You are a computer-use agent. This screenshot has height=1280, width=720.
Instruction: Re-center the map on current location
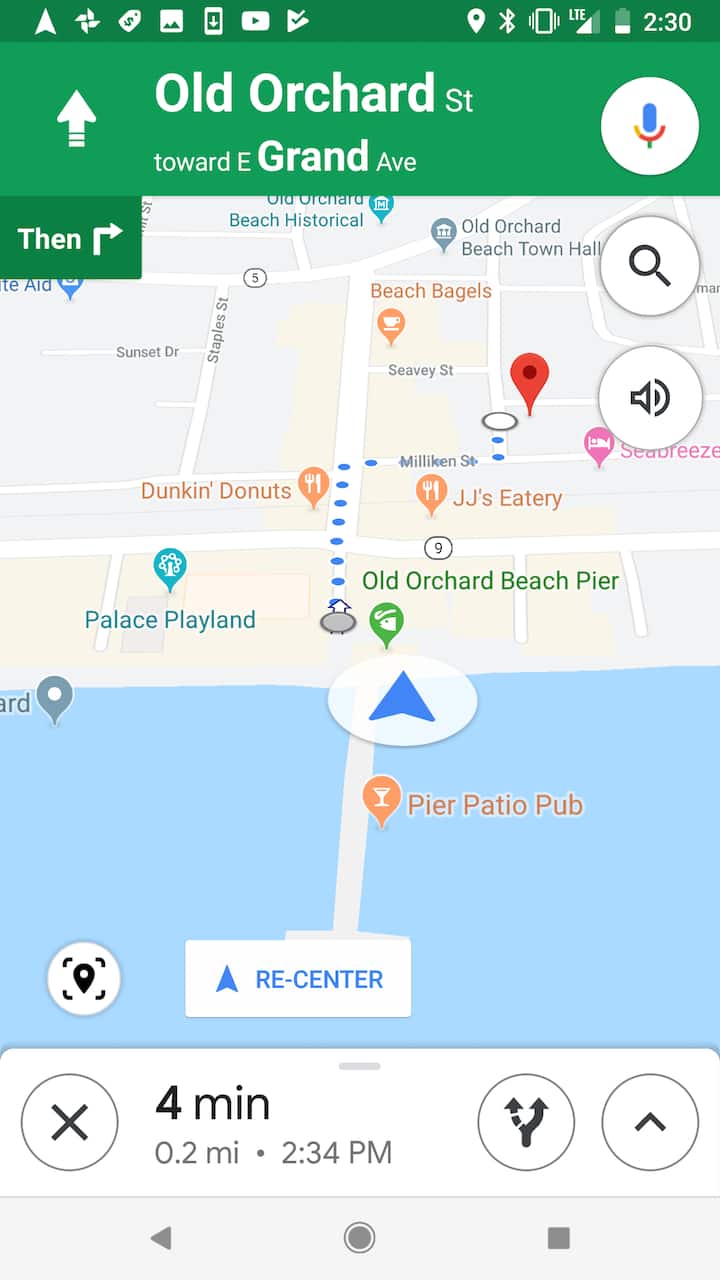[x=298, y=979]
